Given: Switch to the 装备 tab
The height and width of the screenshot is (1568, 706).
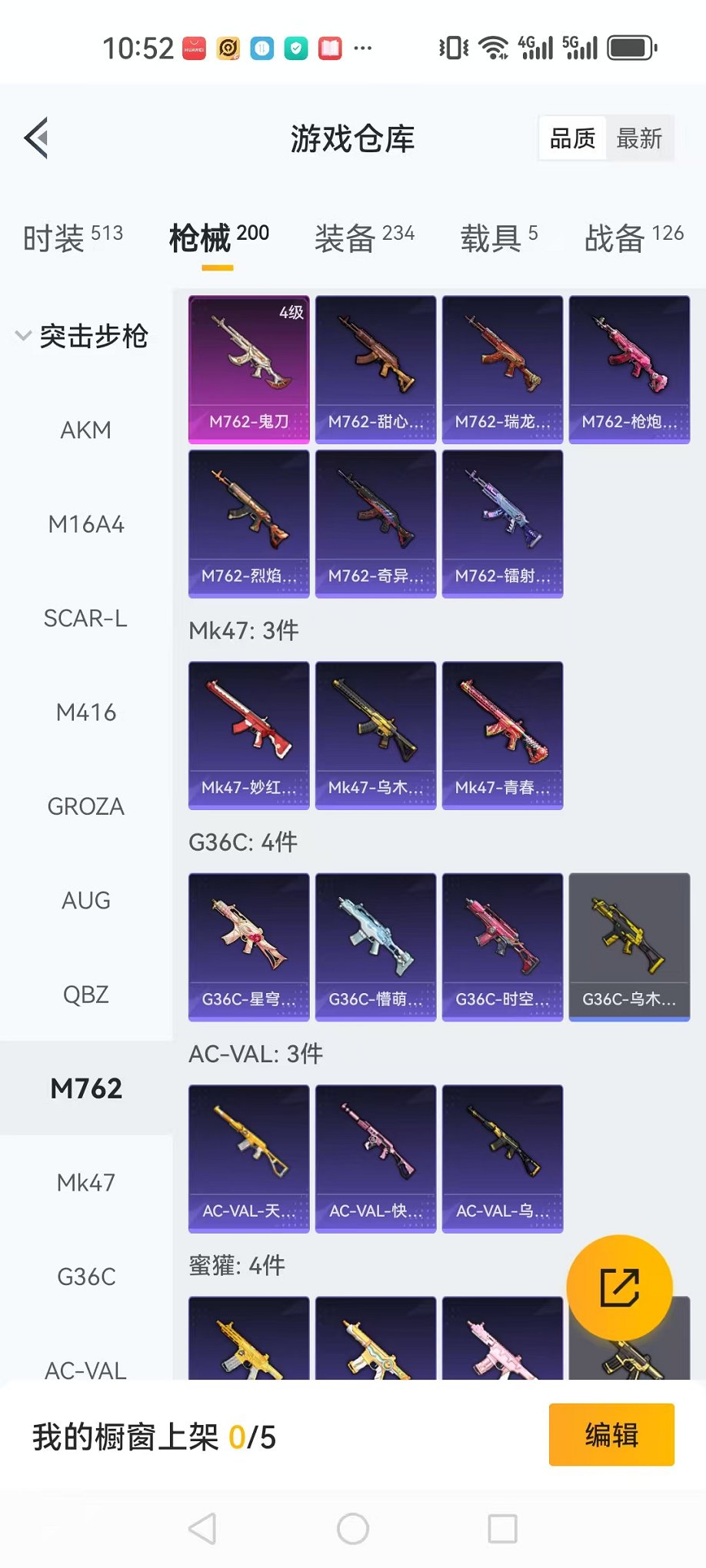Looking at the screenshot, I should click(364, 237).
